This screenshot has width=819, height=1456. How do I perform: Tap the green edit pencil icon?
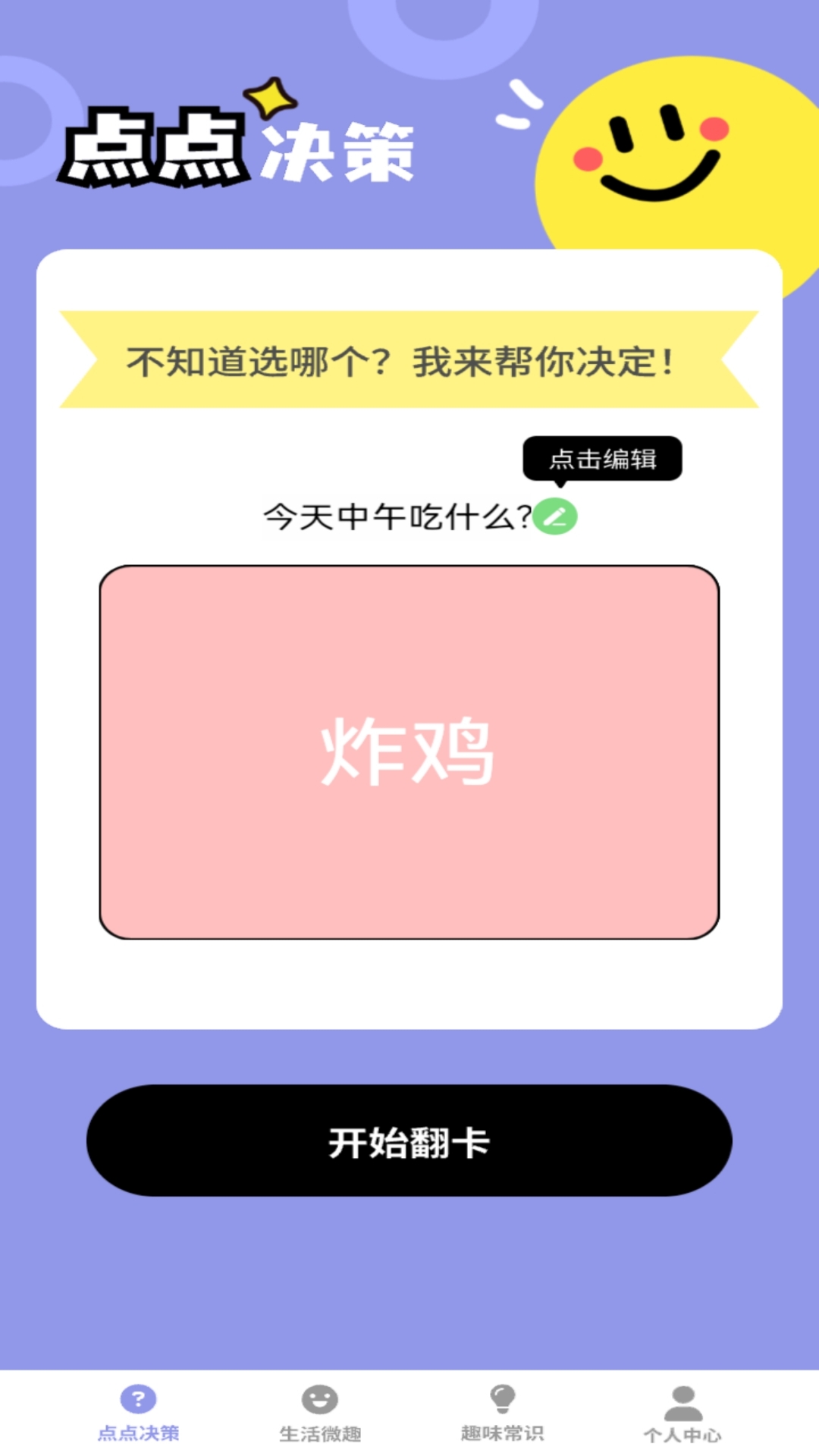coord(555,517)
